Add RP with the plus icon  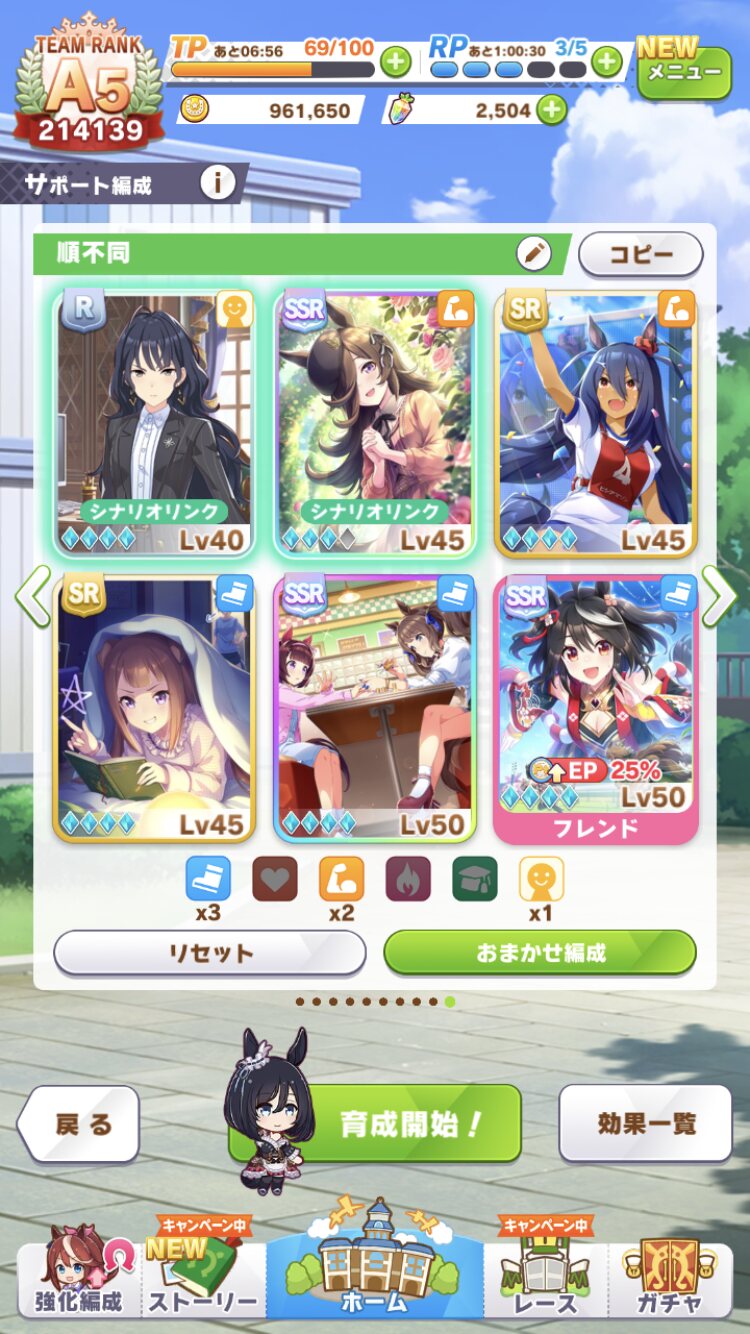pos(607,62)
